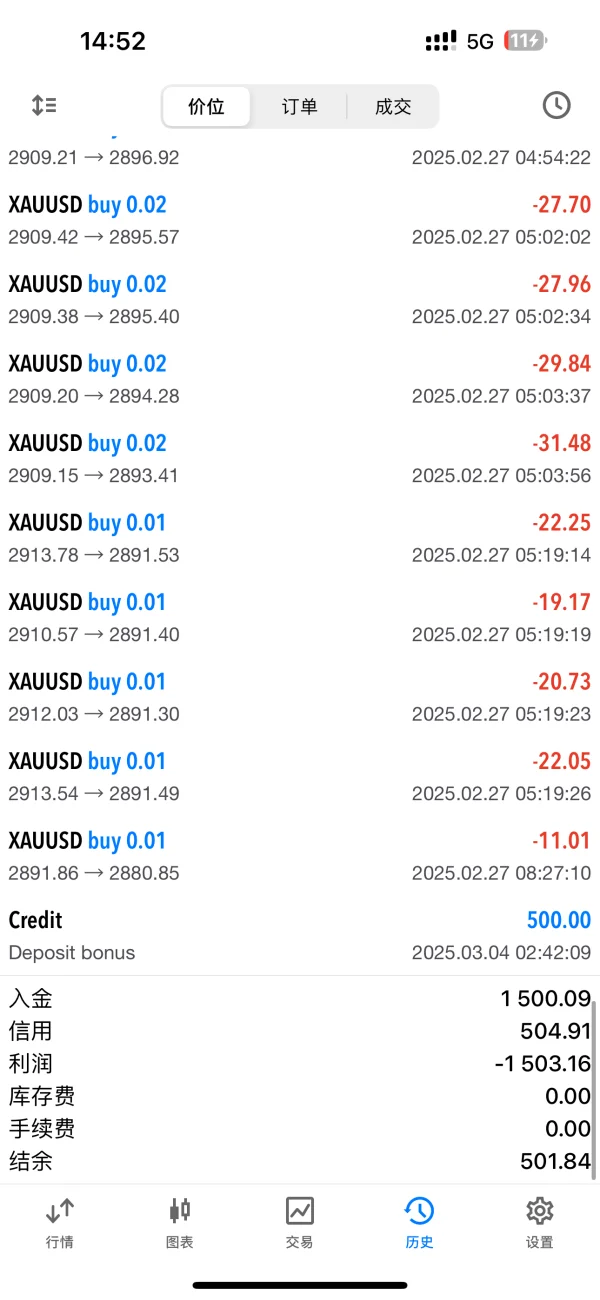Open the 设置 tab

(x=540, y=1223)
